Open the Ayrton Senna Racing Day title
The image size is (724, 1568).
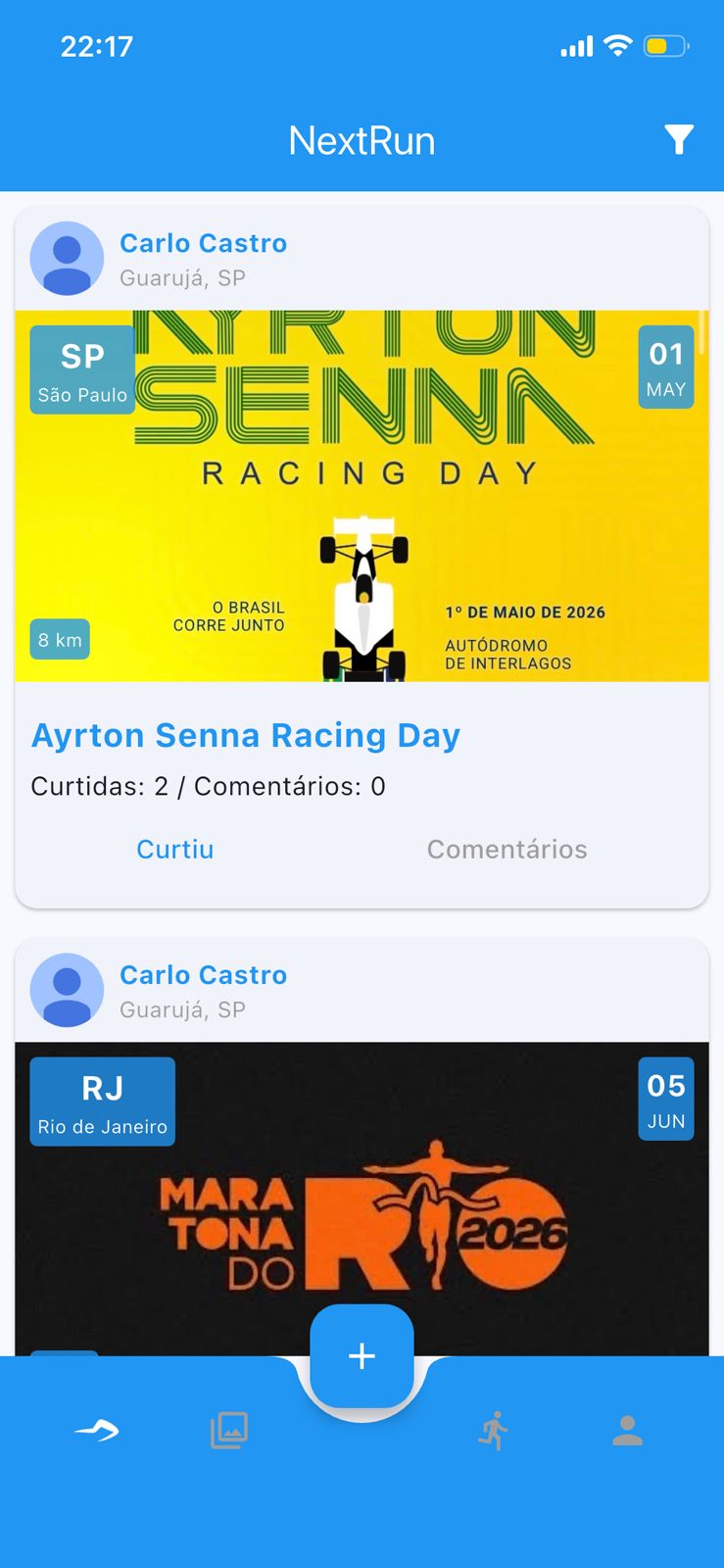246,735
